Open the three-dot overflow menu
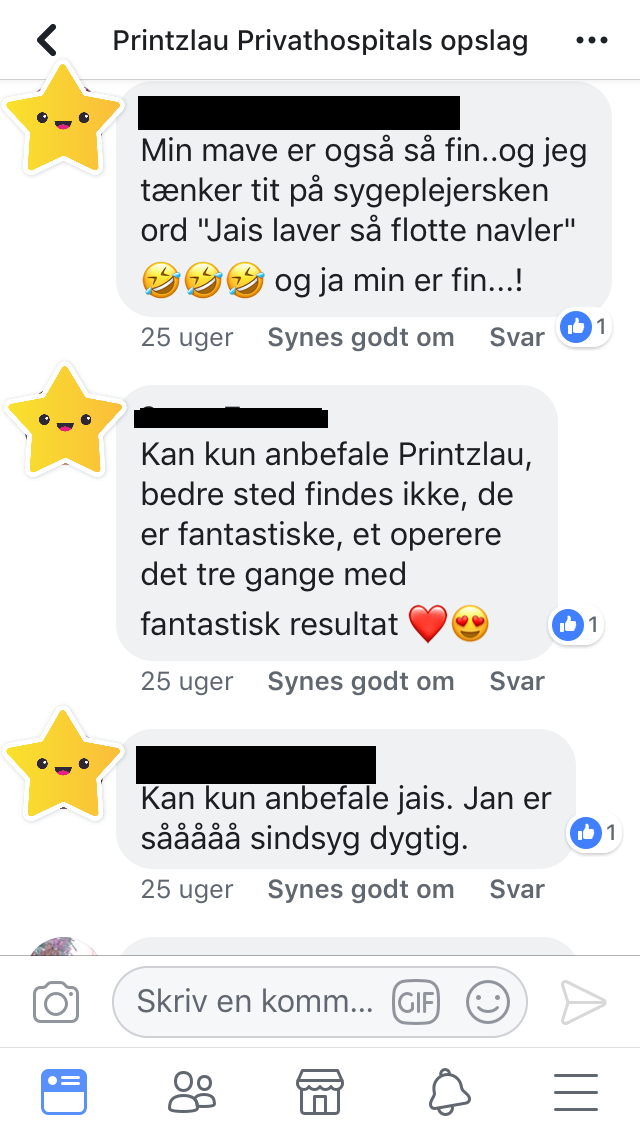The image size is (640, 1136). pos(592,41)
